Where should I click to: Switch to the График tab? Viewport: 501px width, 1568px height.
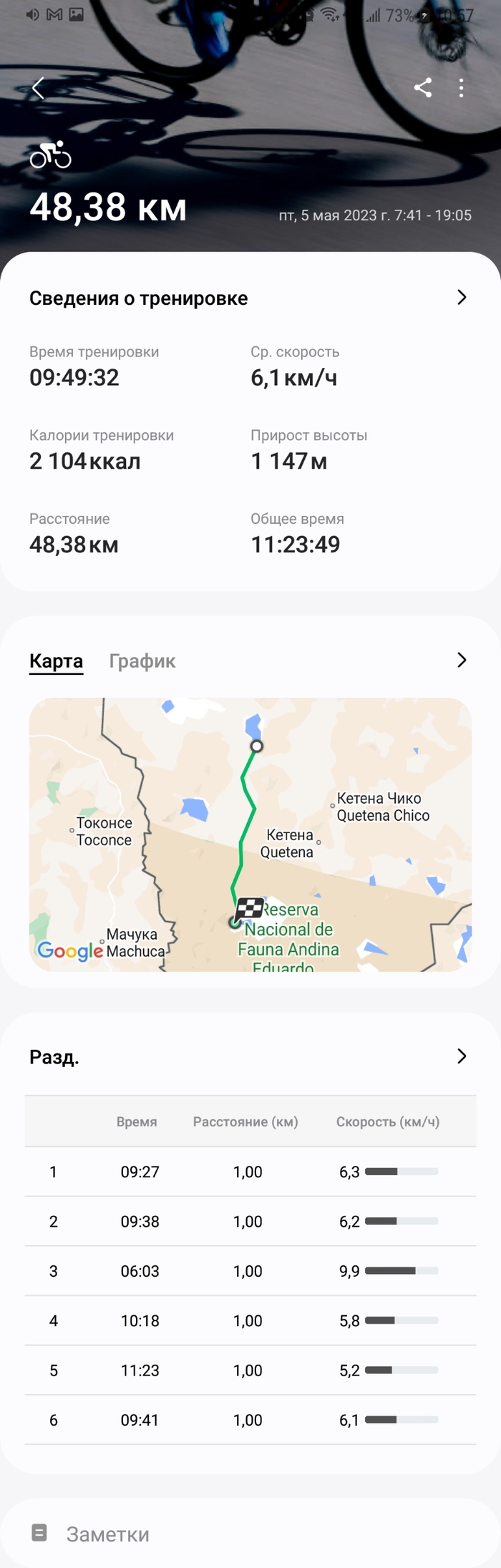click(x=142, y=661)
